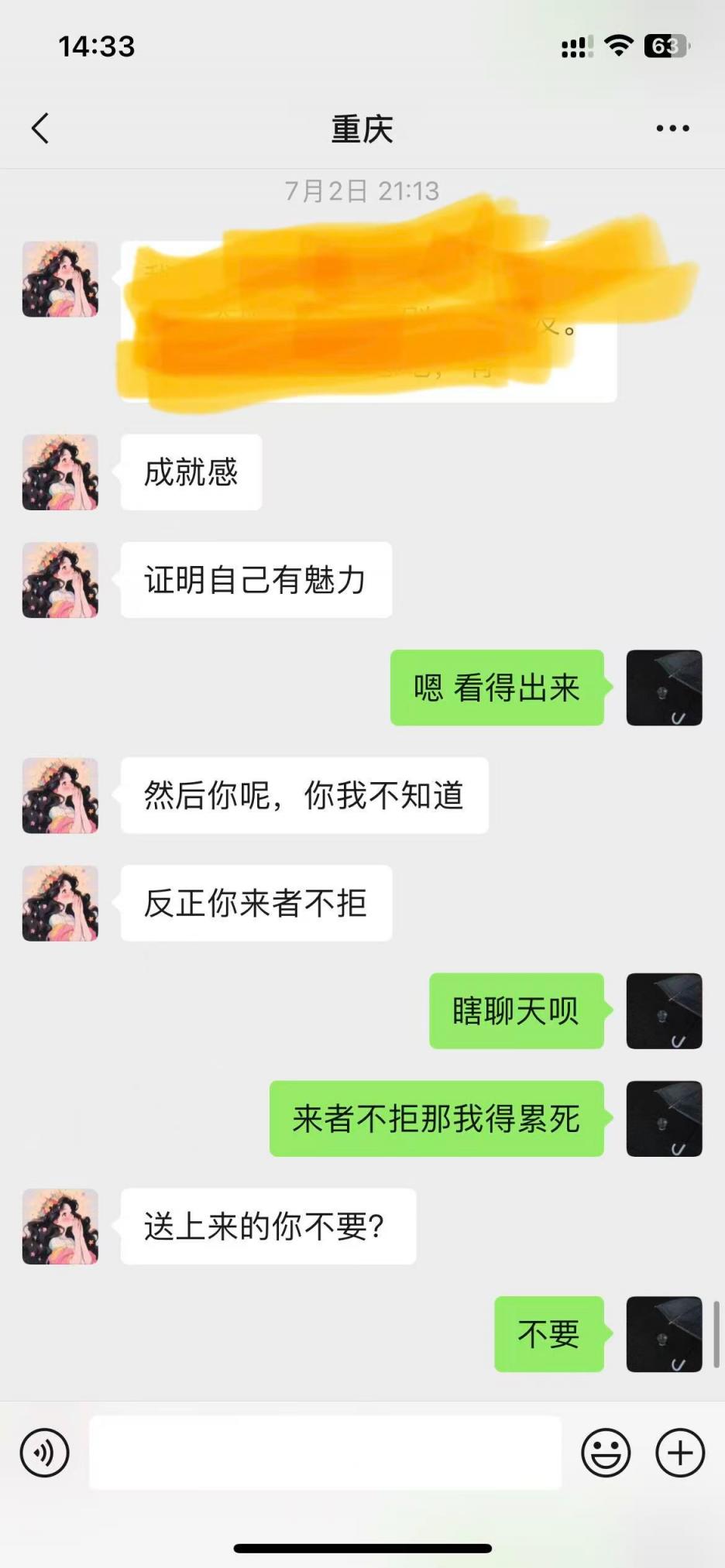Viewport: 725px width, 1568px height.
Task: Go back from the 重庆 chat
Action: [x=40, y=129]
